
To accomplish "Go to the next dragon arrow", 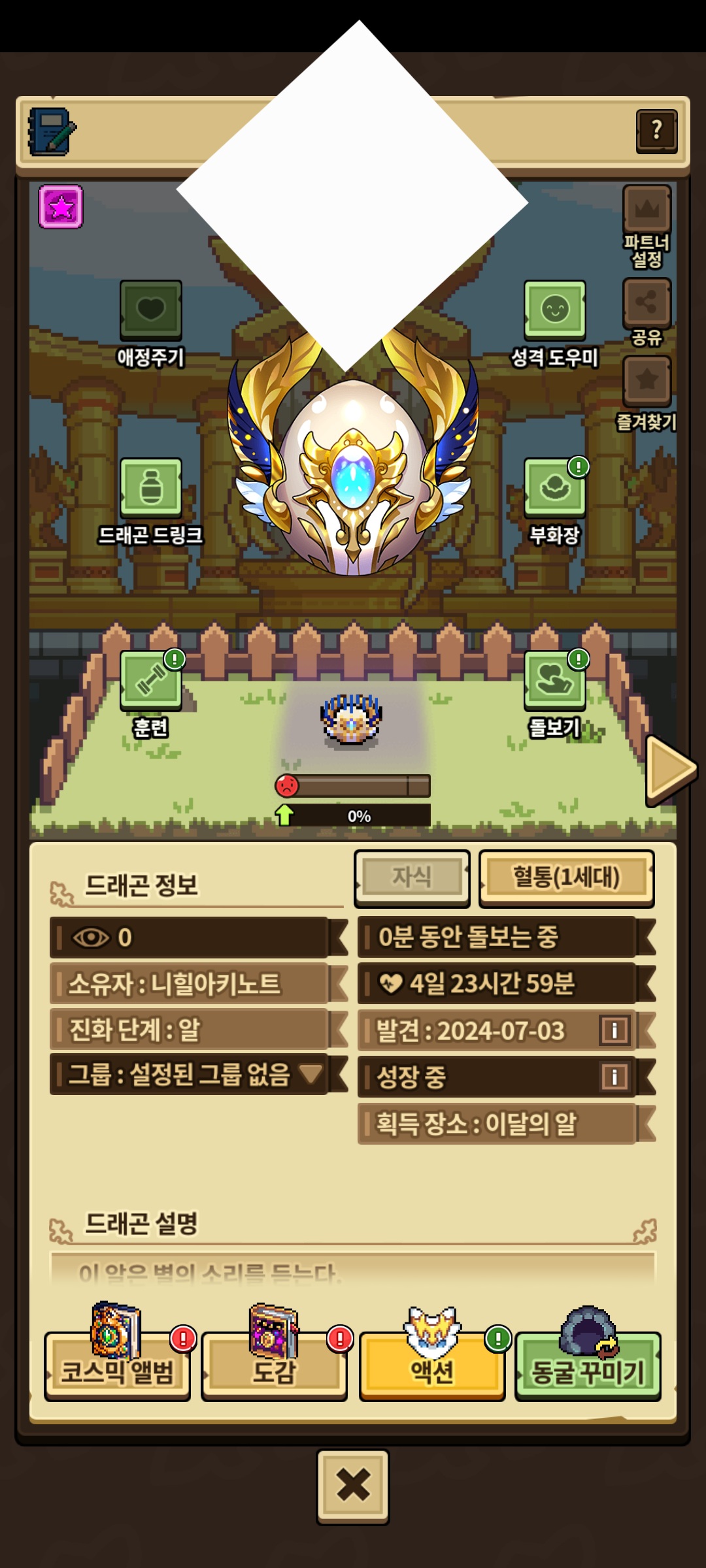I will tap(669, 770).
